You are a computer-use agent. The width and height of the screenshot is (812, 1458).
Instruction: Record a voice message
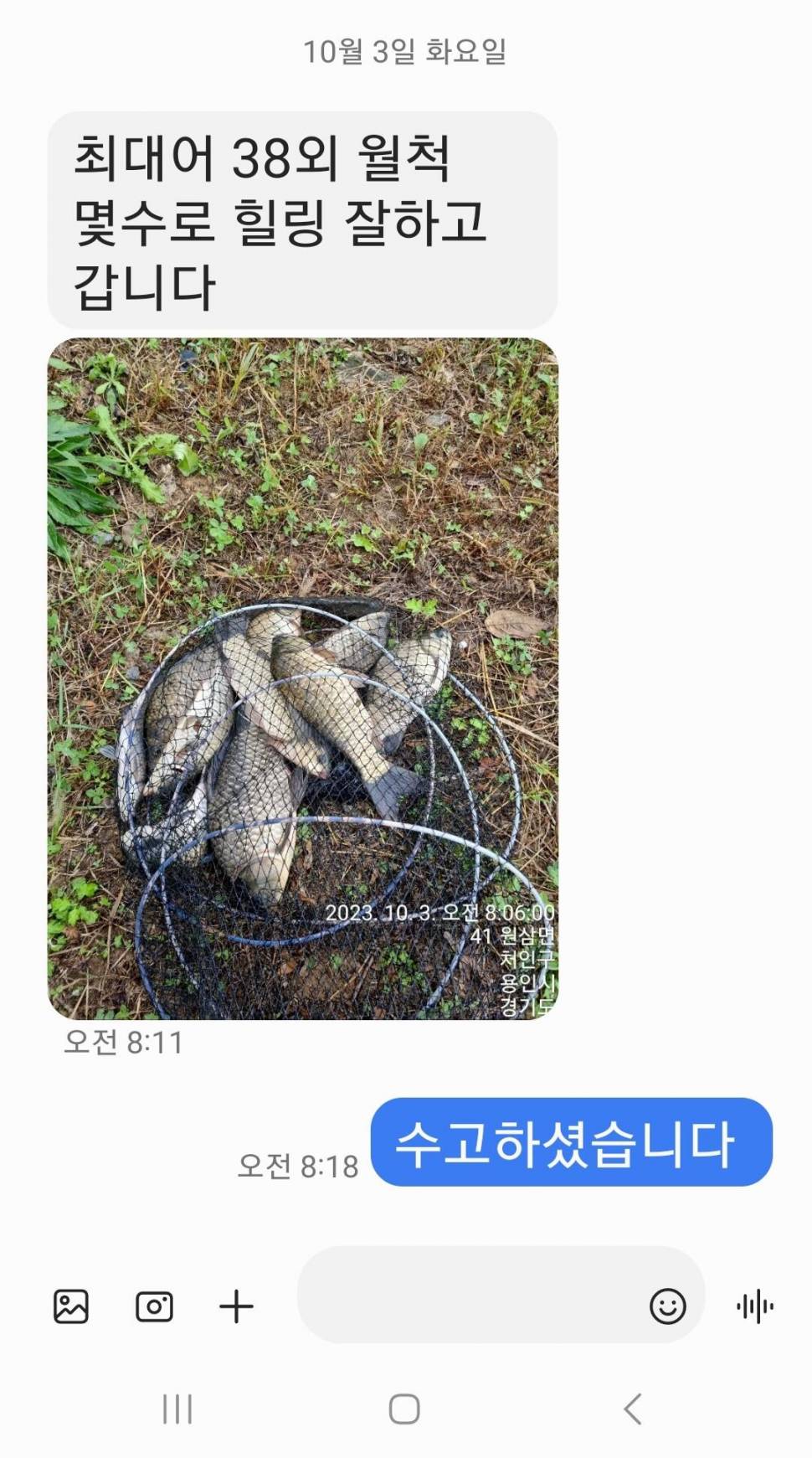755,1306
